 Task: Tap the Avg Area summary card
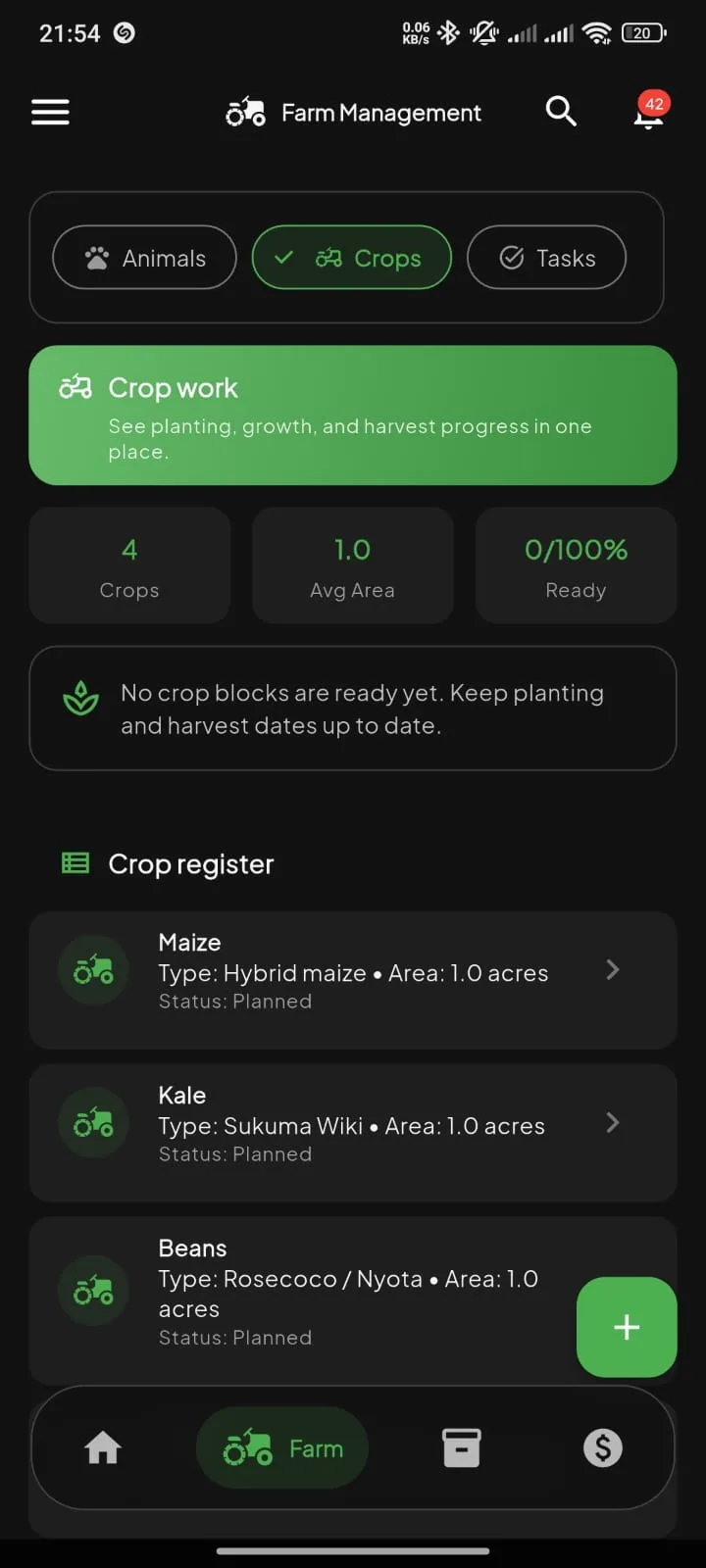point(352,565)
